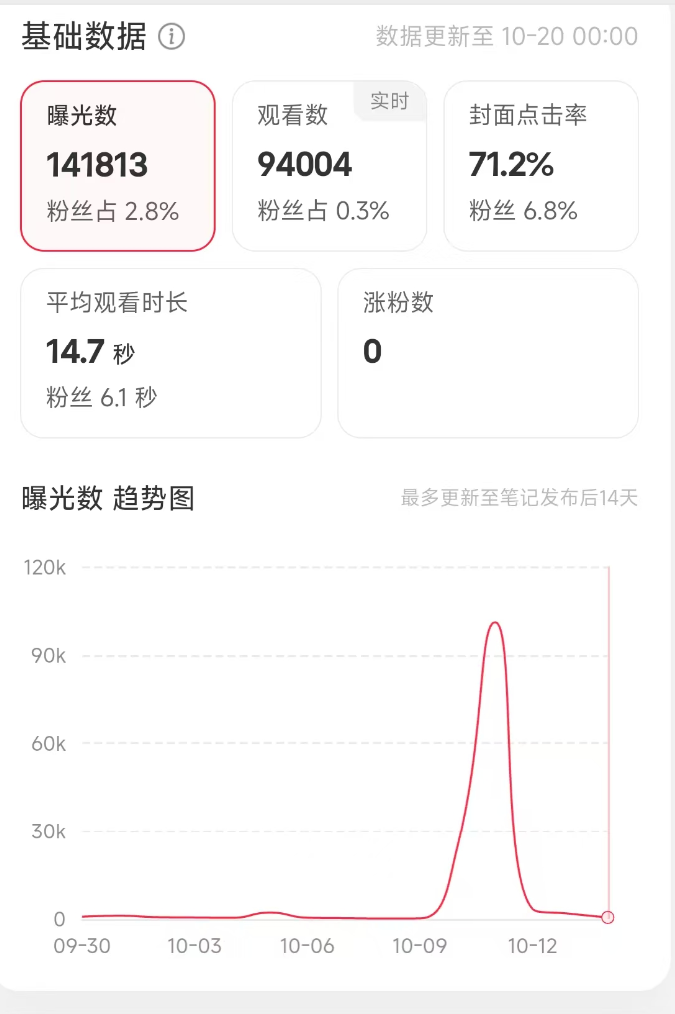Open the info icon beside 基础数据
This screenshot has height=1014, width=675.
pyautogui.click(x=172, y=37)
